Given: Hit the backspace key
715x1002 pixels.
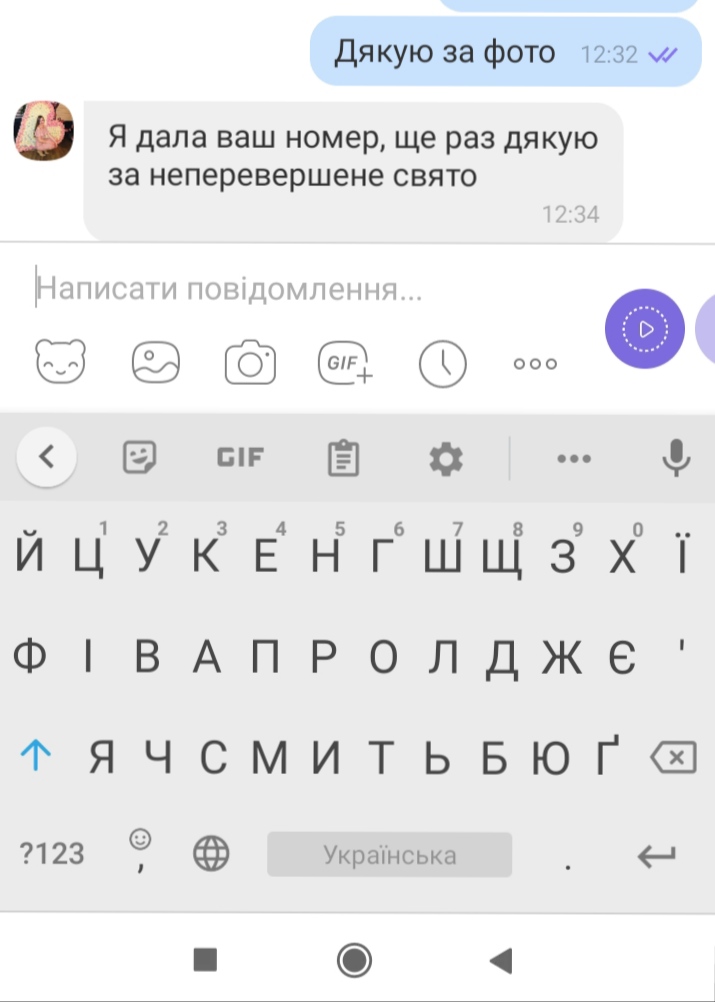Looking at the screenshot, I should [673, 760].
